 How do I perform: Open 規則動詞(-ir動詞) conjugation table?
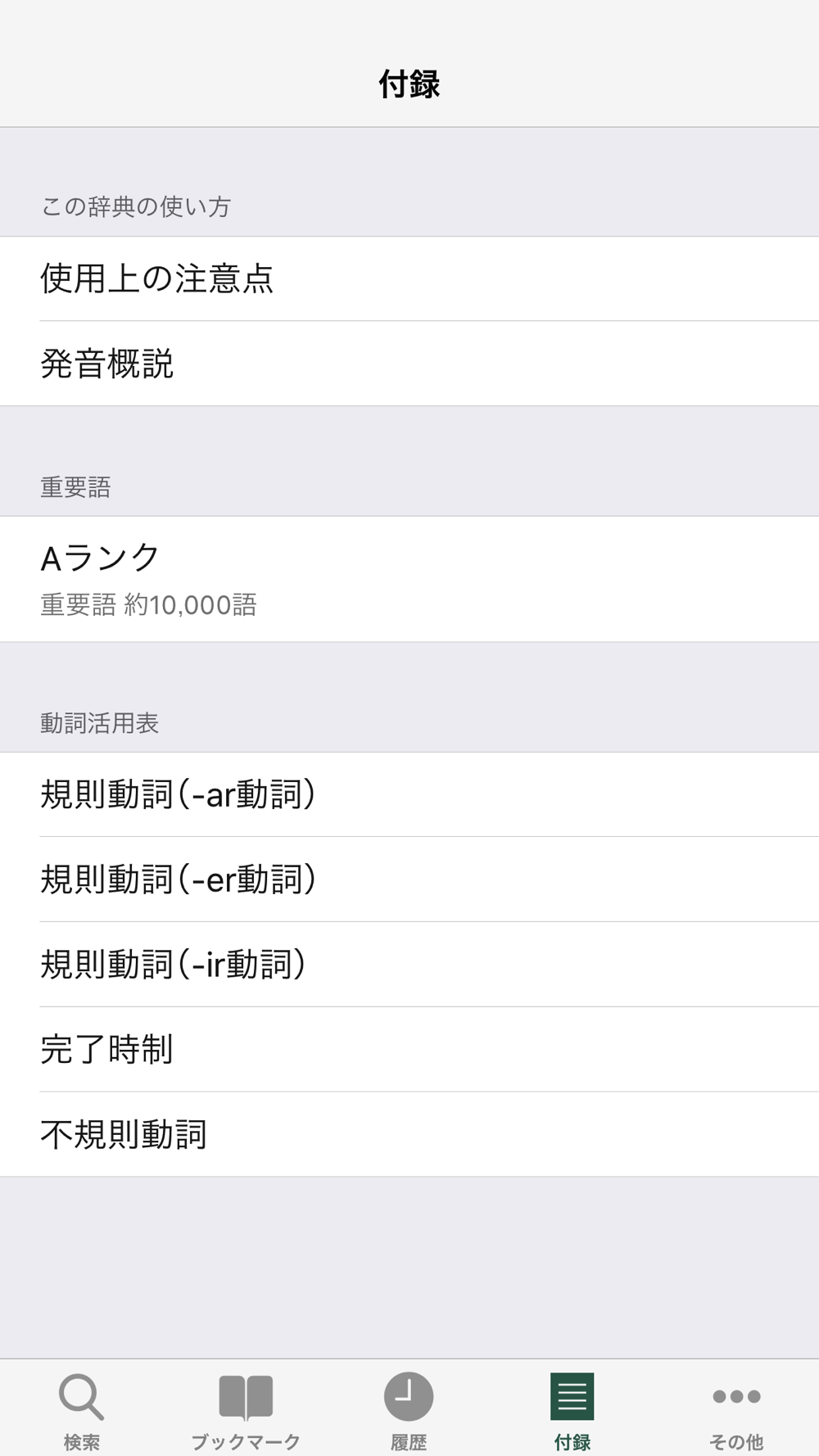click(409, 965)
